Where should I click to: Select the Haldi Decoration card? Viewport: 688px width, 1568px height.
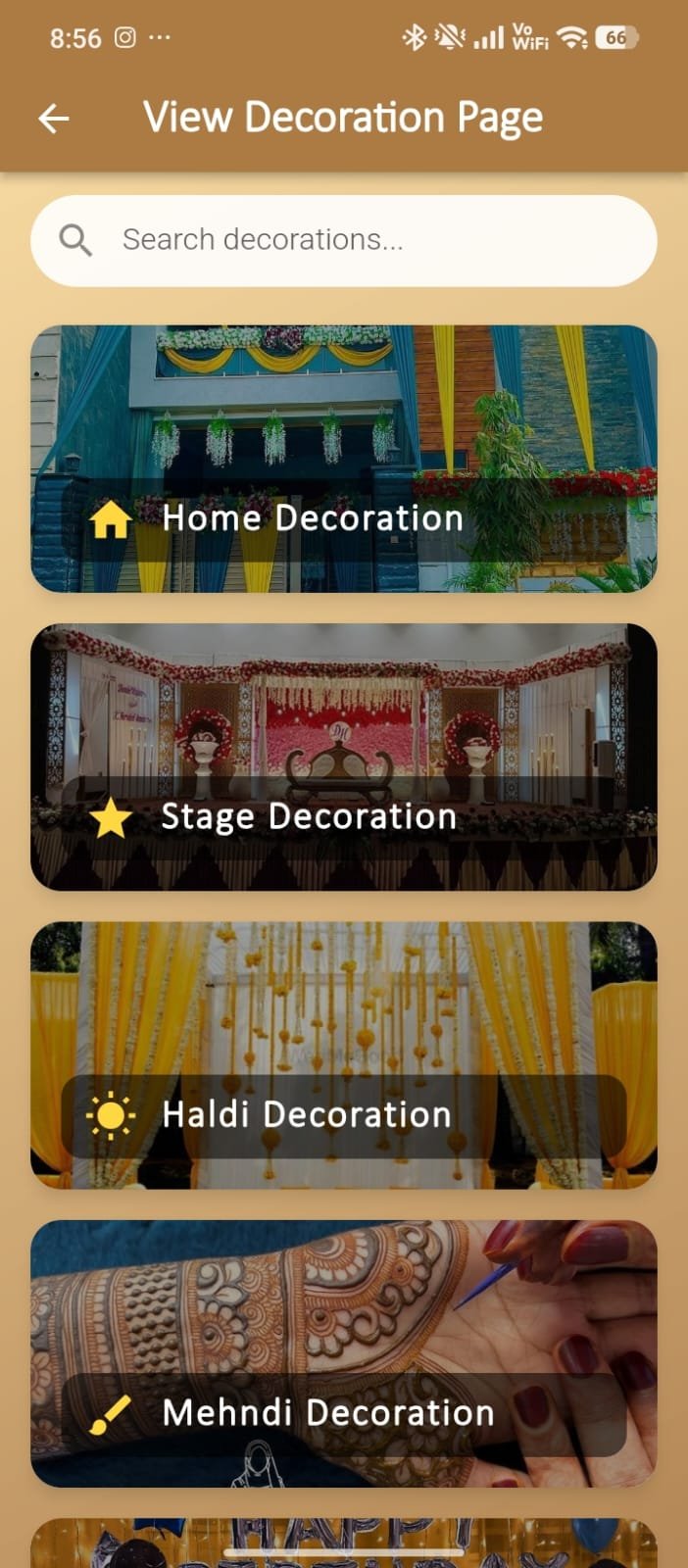[x=343, y=1054]
